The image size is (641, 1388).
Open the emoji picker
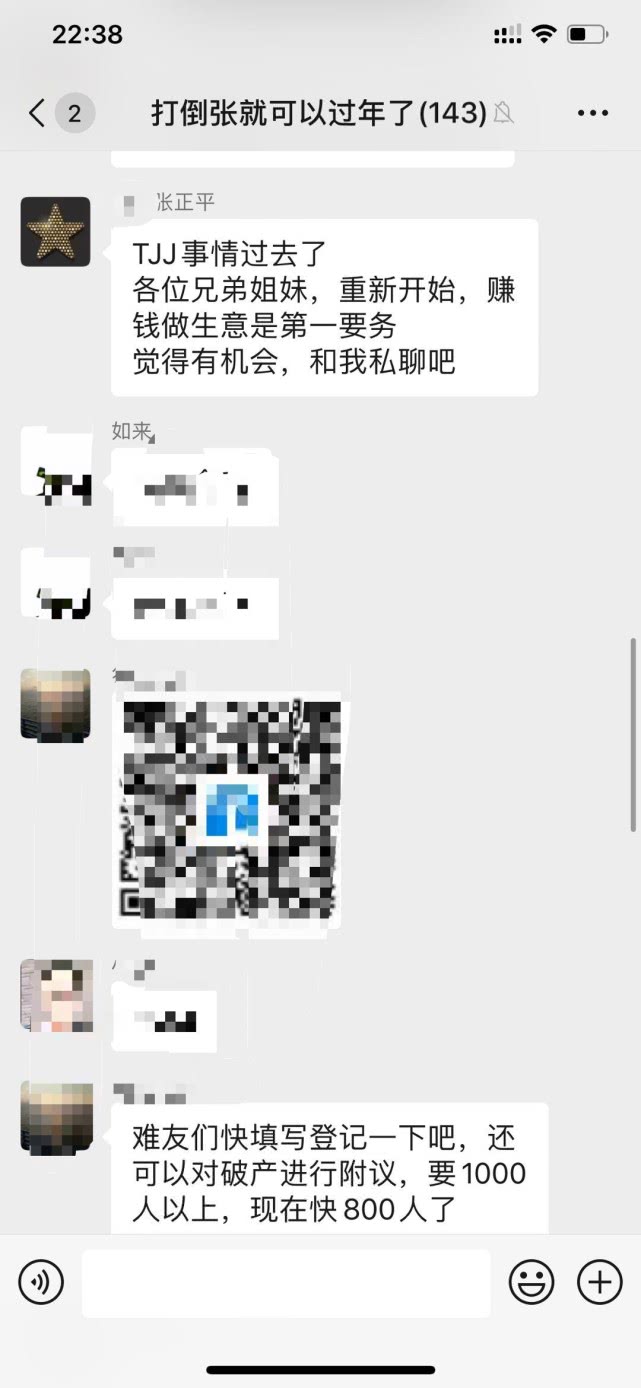[x=532, y=1281]
